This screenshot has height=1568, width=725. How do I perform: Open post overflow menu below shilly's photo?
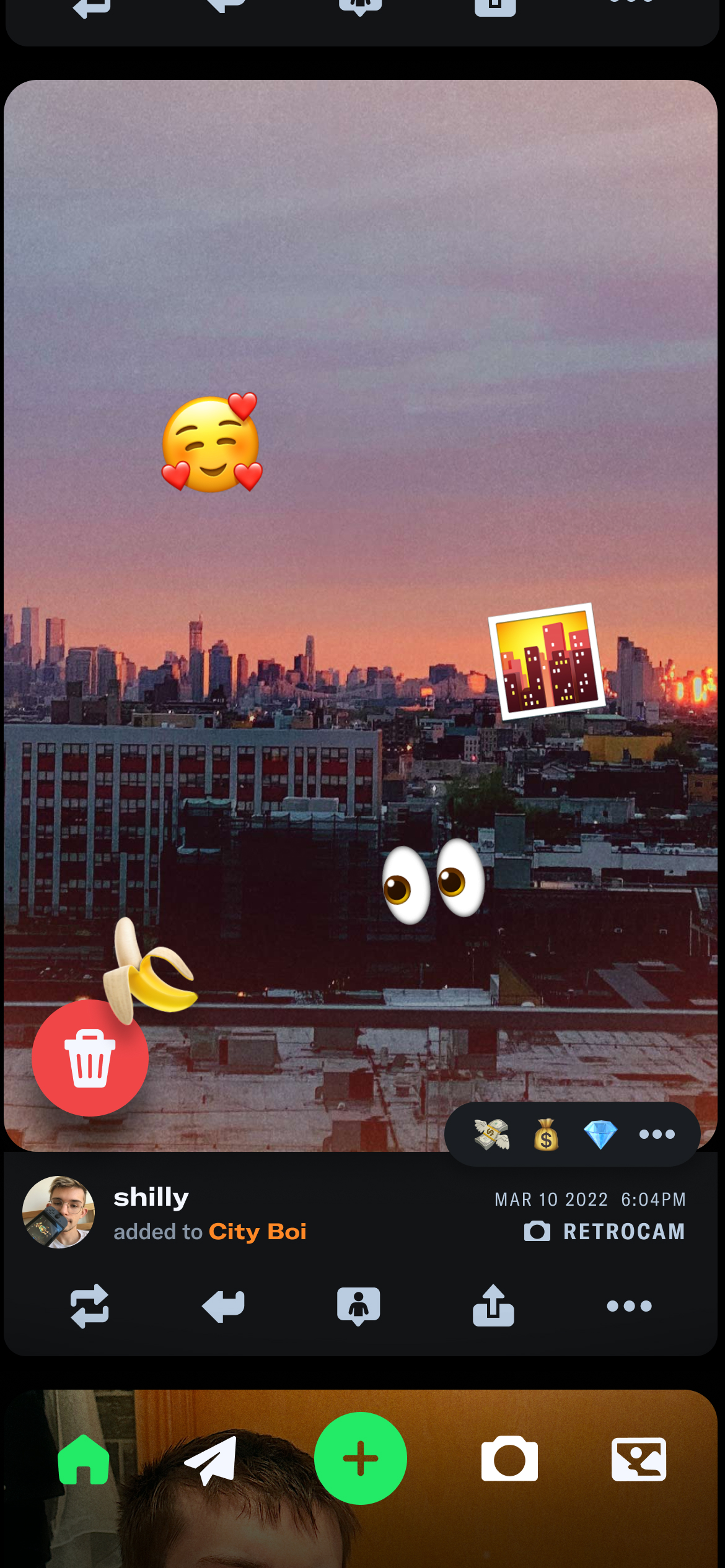tap(629, 1306)
